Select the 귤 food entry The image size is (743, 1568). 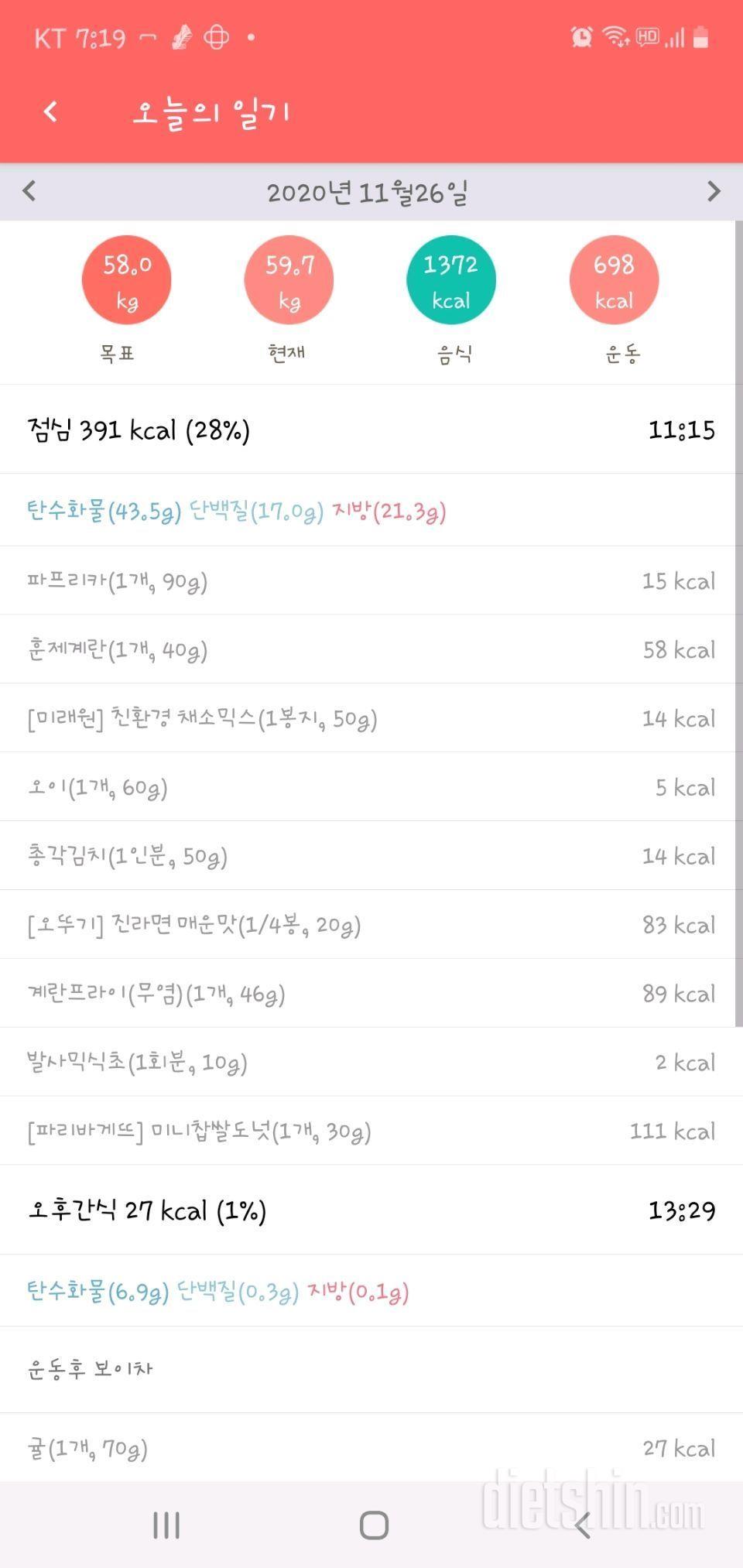[x=370, y=1448]
